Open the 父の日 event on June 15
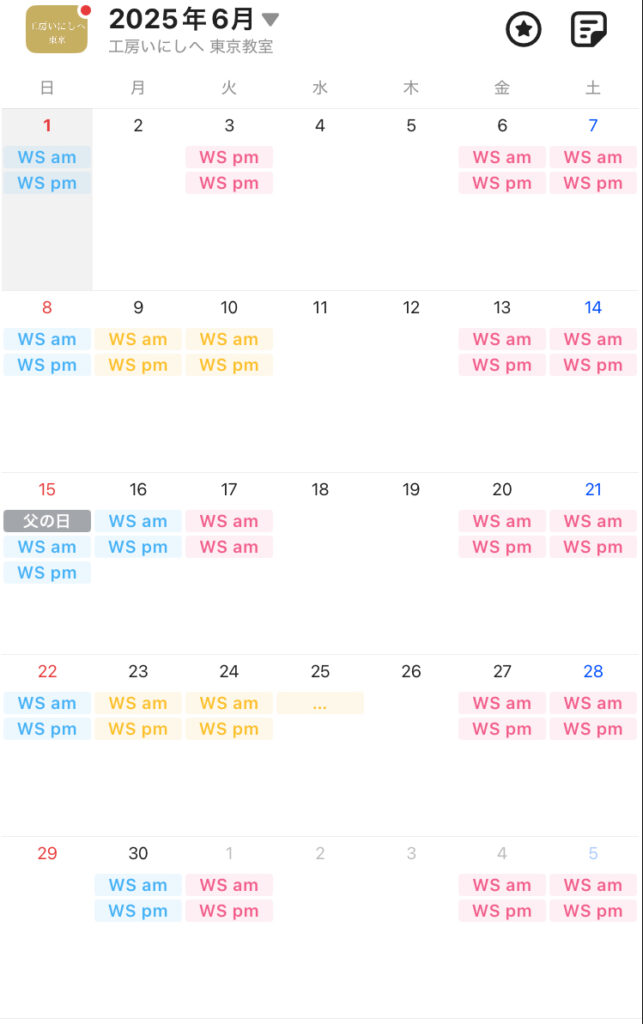This screenshot has width=643, height=1024. click(47, 521)
